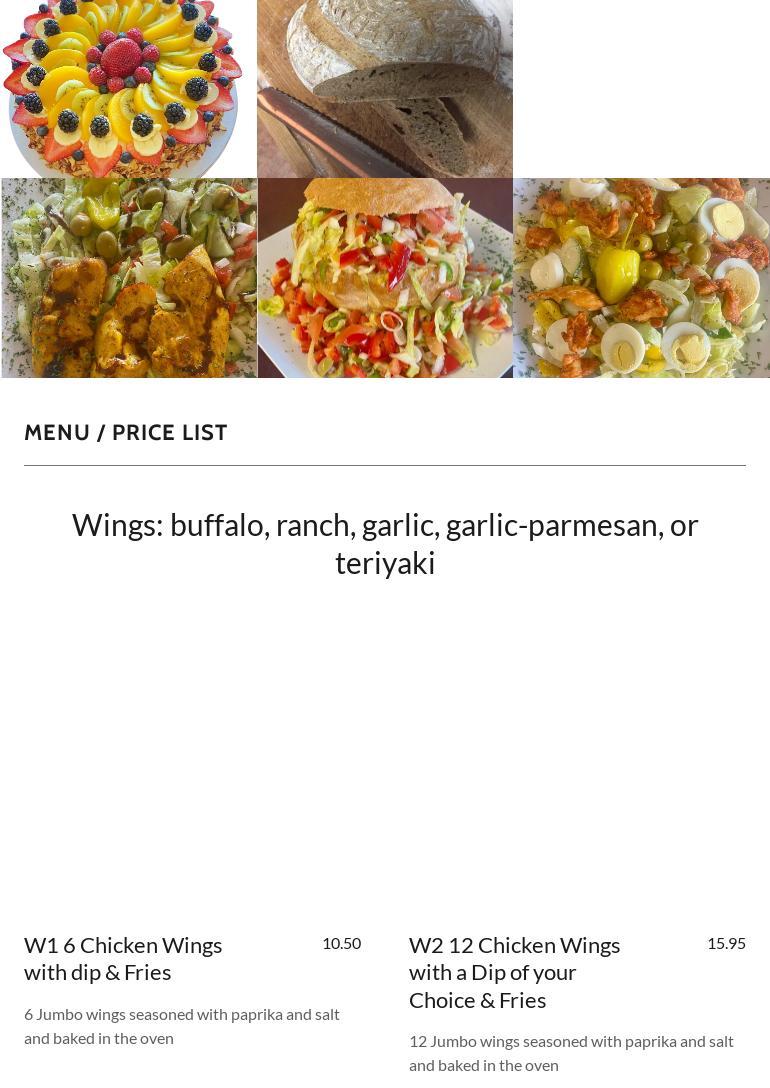
Task: Open the stuffed sandwich gallery photo
Action: tap(385, 278)
